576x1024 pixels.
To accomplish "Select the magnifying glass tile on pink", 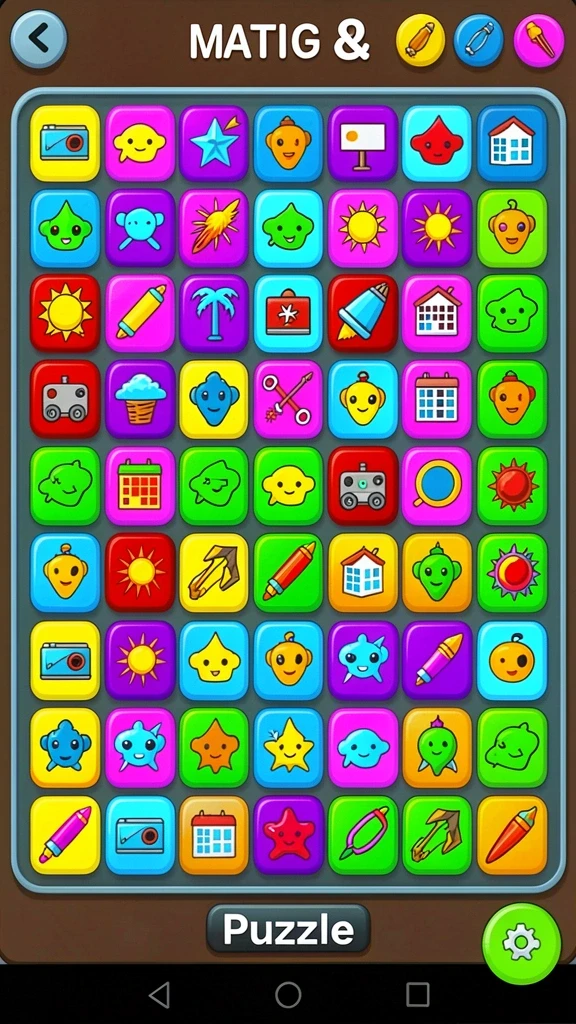I will click(437, 486).
